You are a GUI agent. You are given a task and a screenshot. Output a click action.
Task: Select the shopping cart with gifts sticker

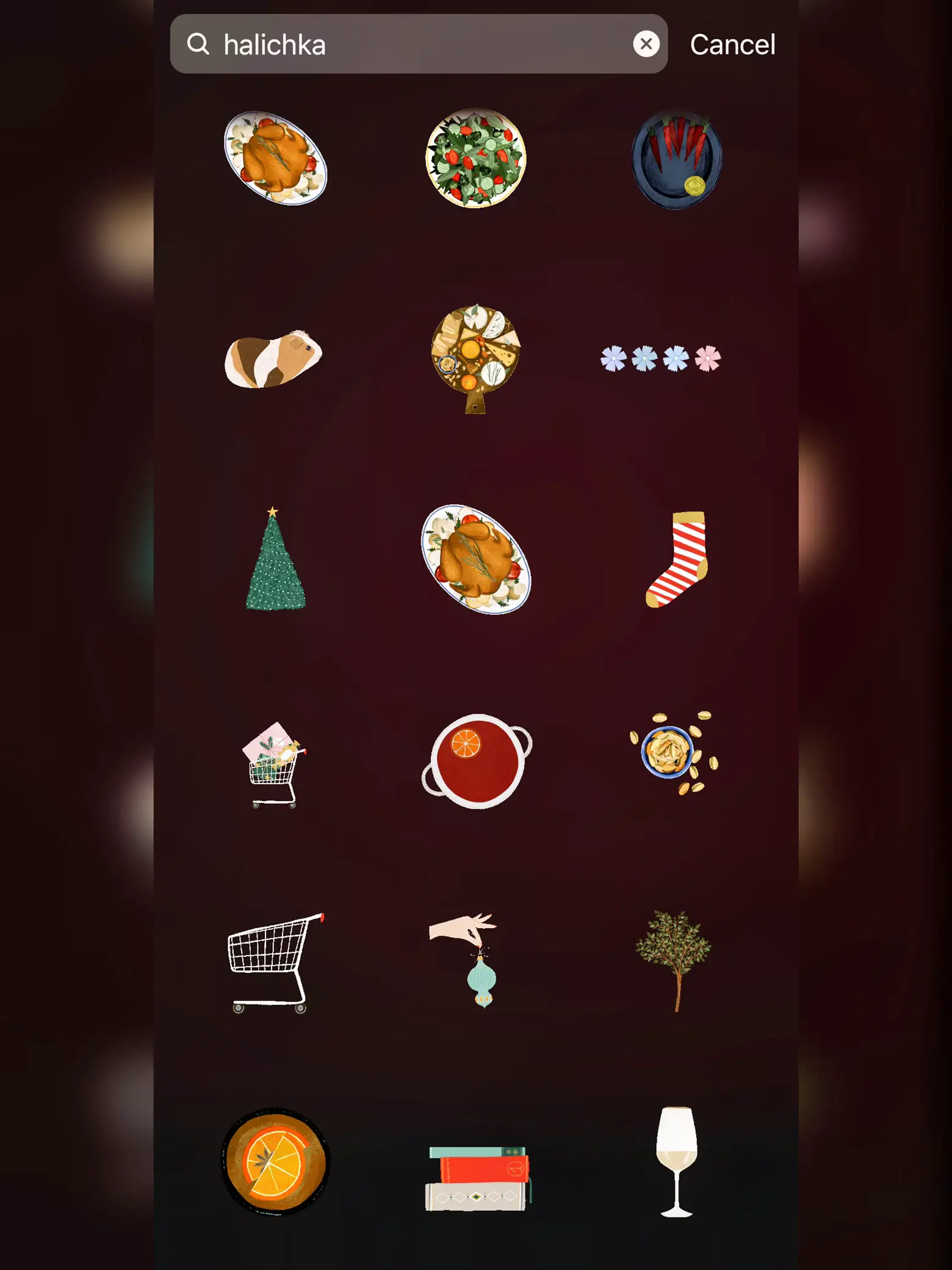[273, 763]
